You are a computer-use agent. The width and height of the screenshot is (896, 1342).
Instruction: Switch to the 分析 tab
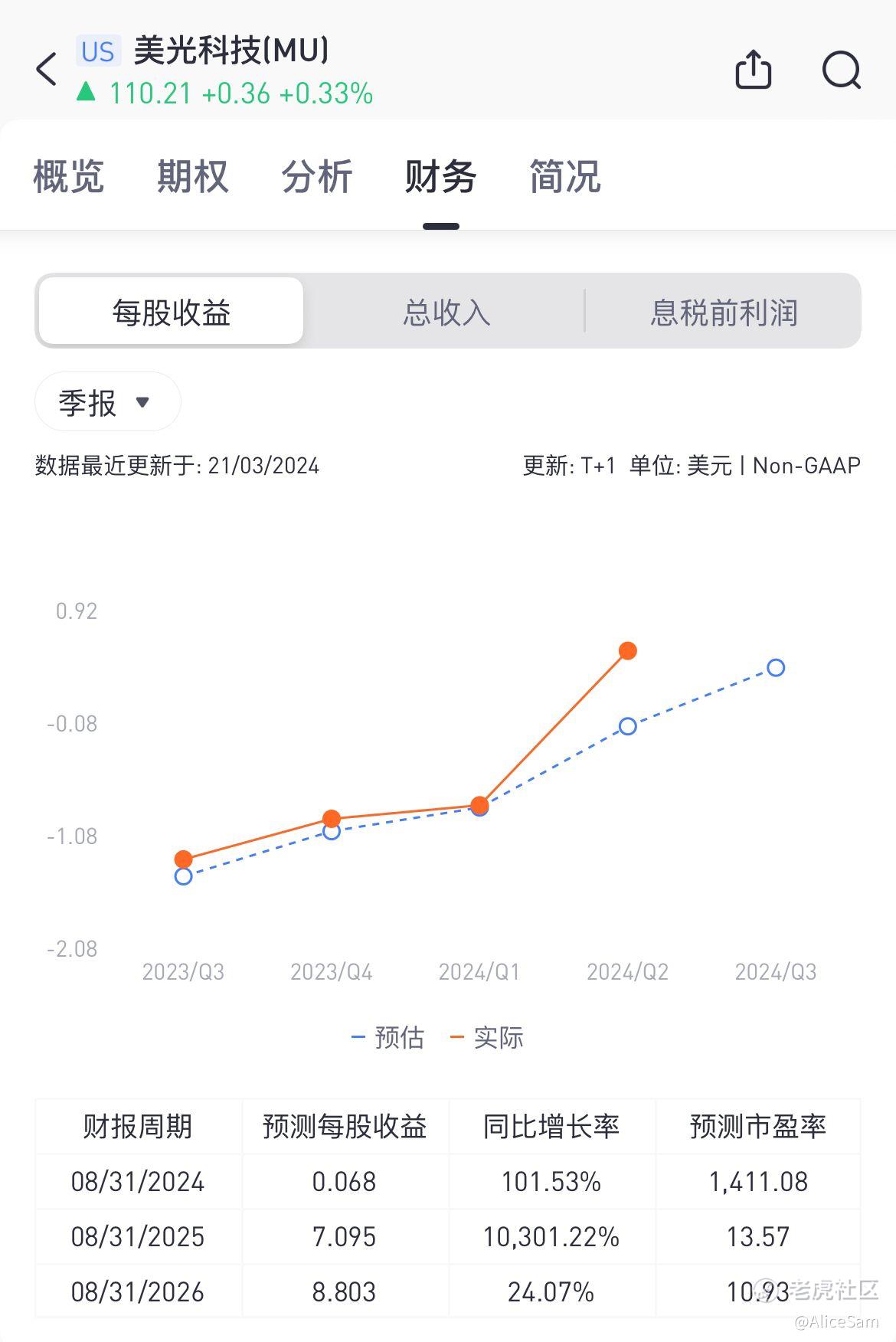tap(317, 176)
